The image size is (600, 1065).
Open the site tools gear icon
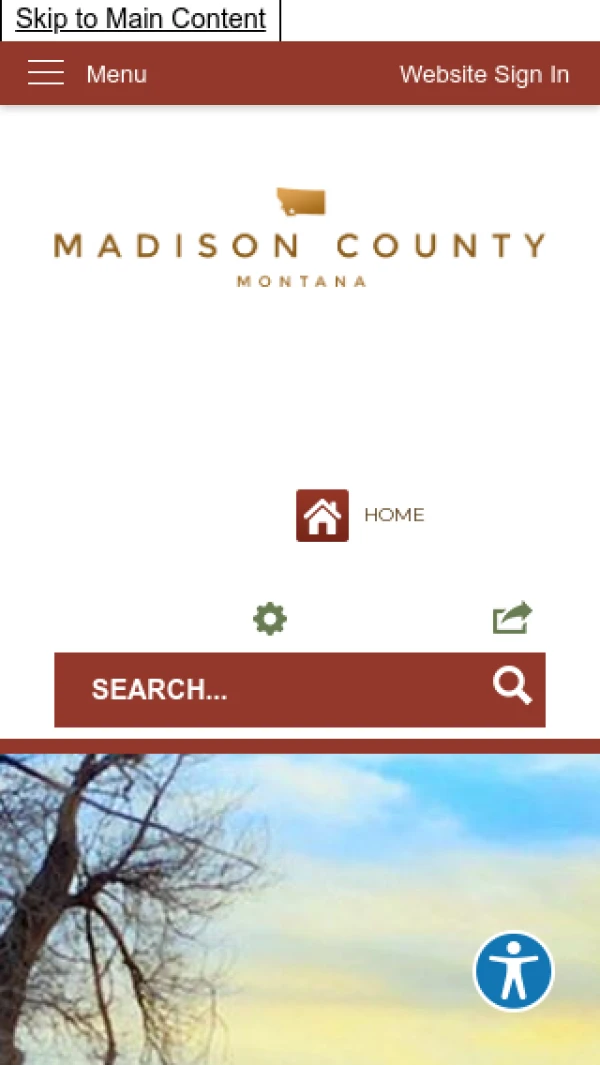(270, 619)
